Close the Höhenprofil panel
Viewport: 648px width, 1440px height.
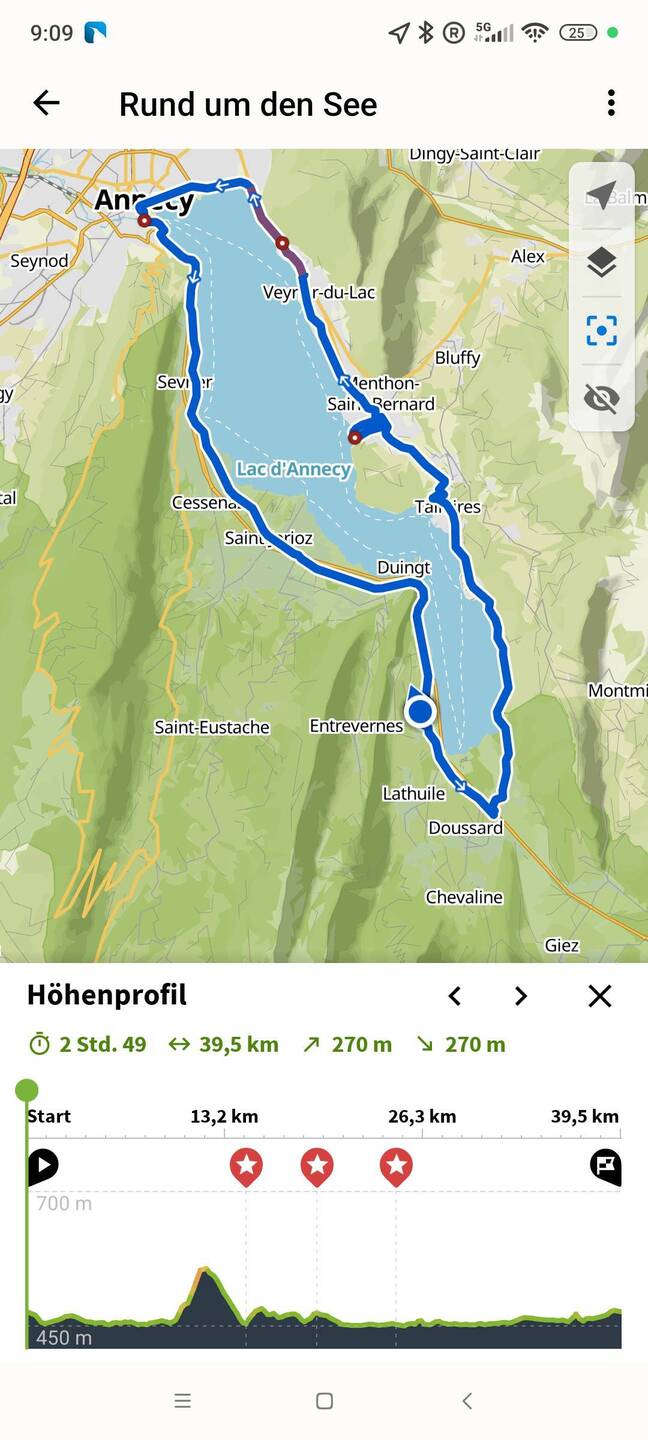(x=600, y=996)
